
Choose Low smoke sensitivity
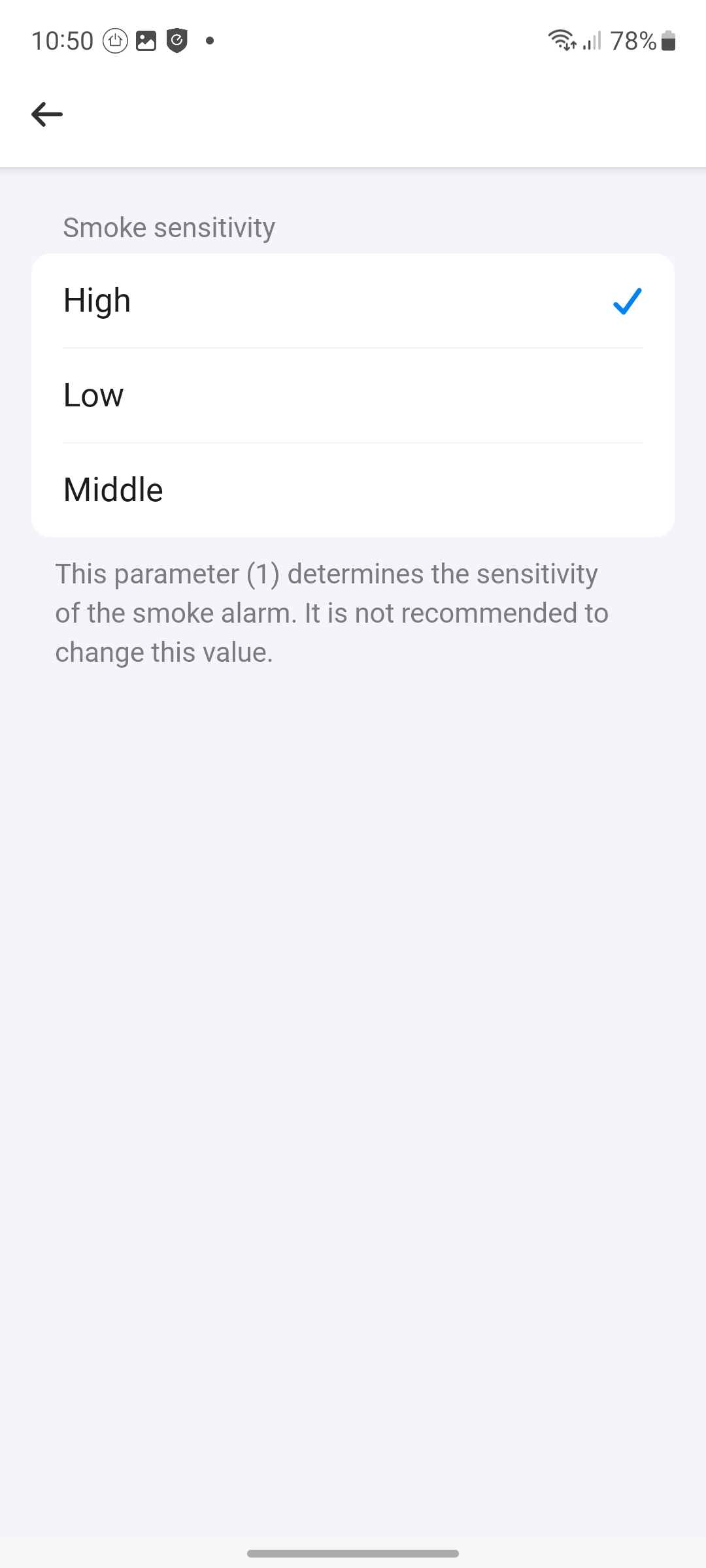[x=353, y=395]
